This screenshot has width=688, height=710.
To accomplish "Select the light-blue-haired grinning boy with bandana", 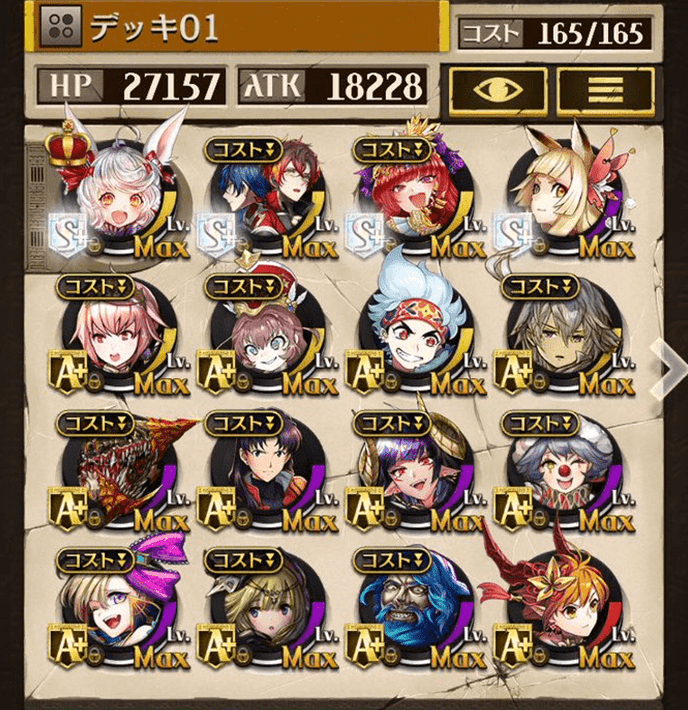I will coord(415,335).
